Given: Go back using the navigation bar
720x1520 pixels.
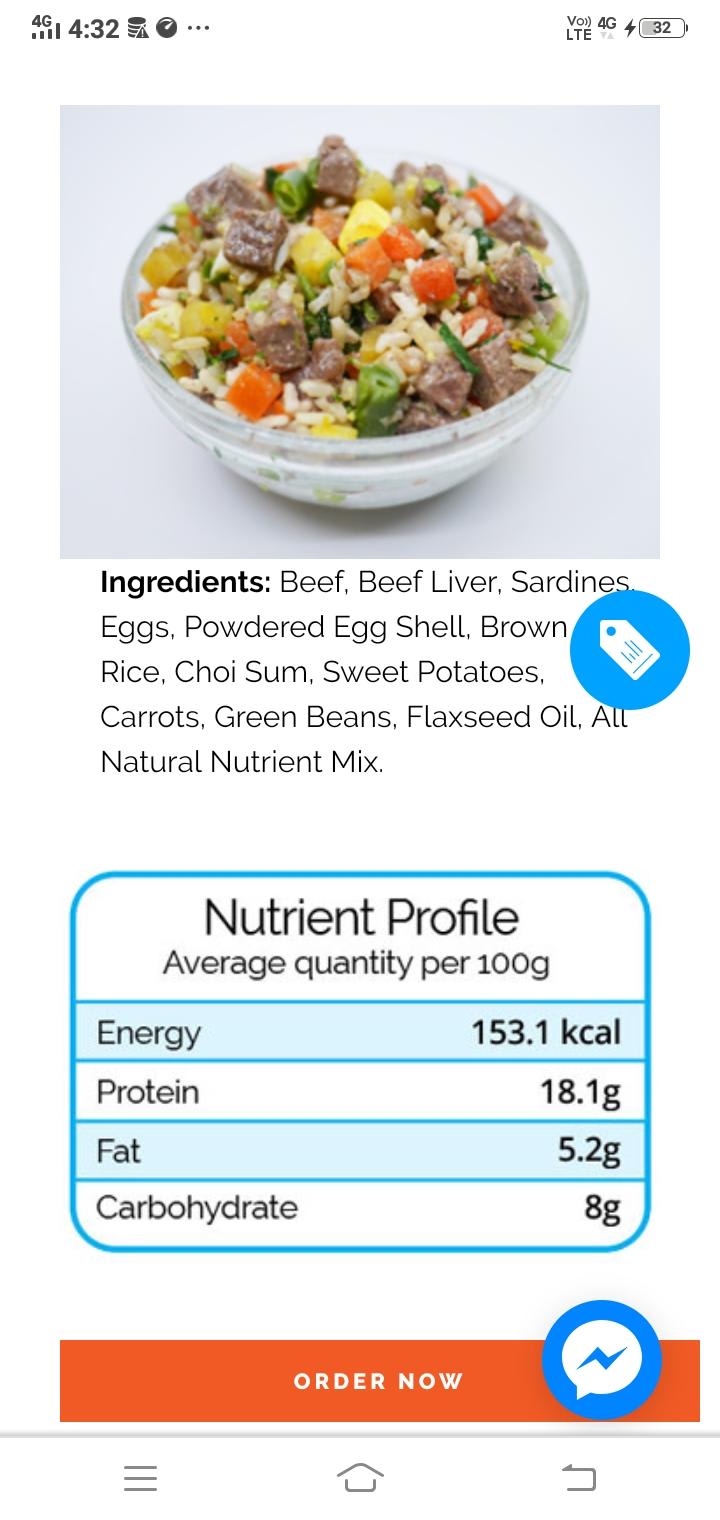Looking at the screenshot, I should point(578,1478).
